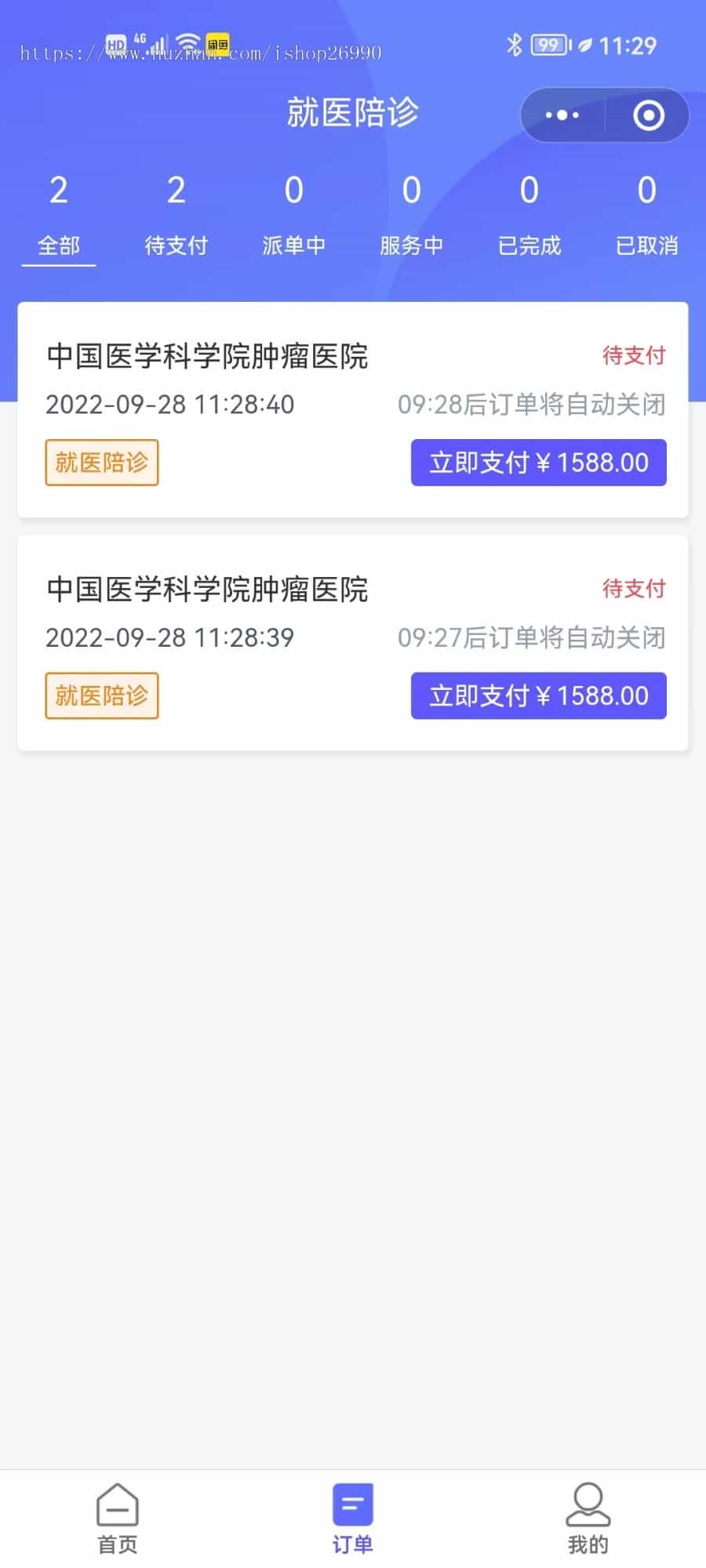Screen dimensions: 706x1568
Task: Open the order created at 11:28:39
Action: click(x=353, y=643)
